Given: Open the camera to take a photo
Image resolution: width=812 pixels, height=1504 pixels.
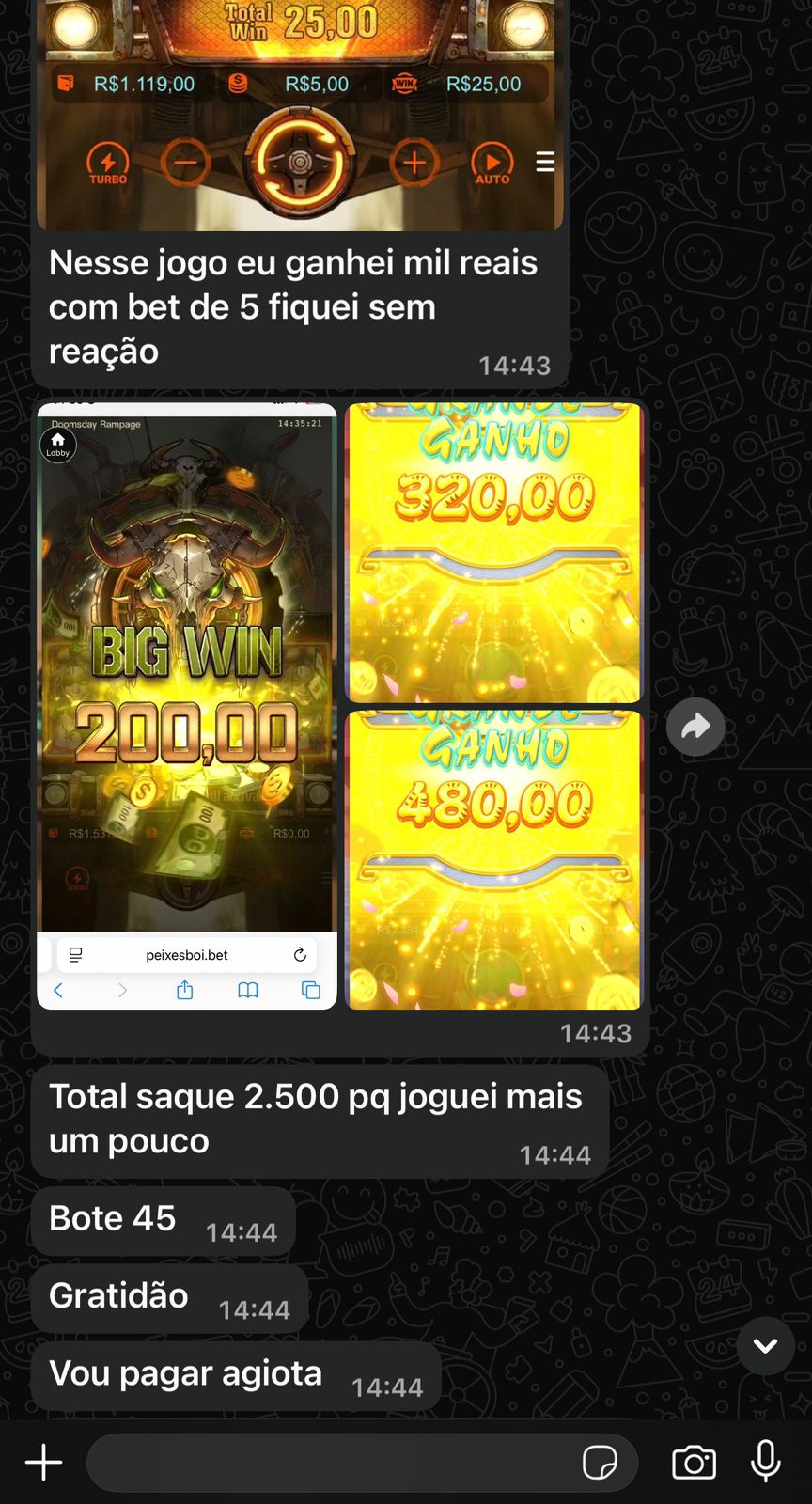Looking at the screenshot, I should click(x=694, y=1463).
